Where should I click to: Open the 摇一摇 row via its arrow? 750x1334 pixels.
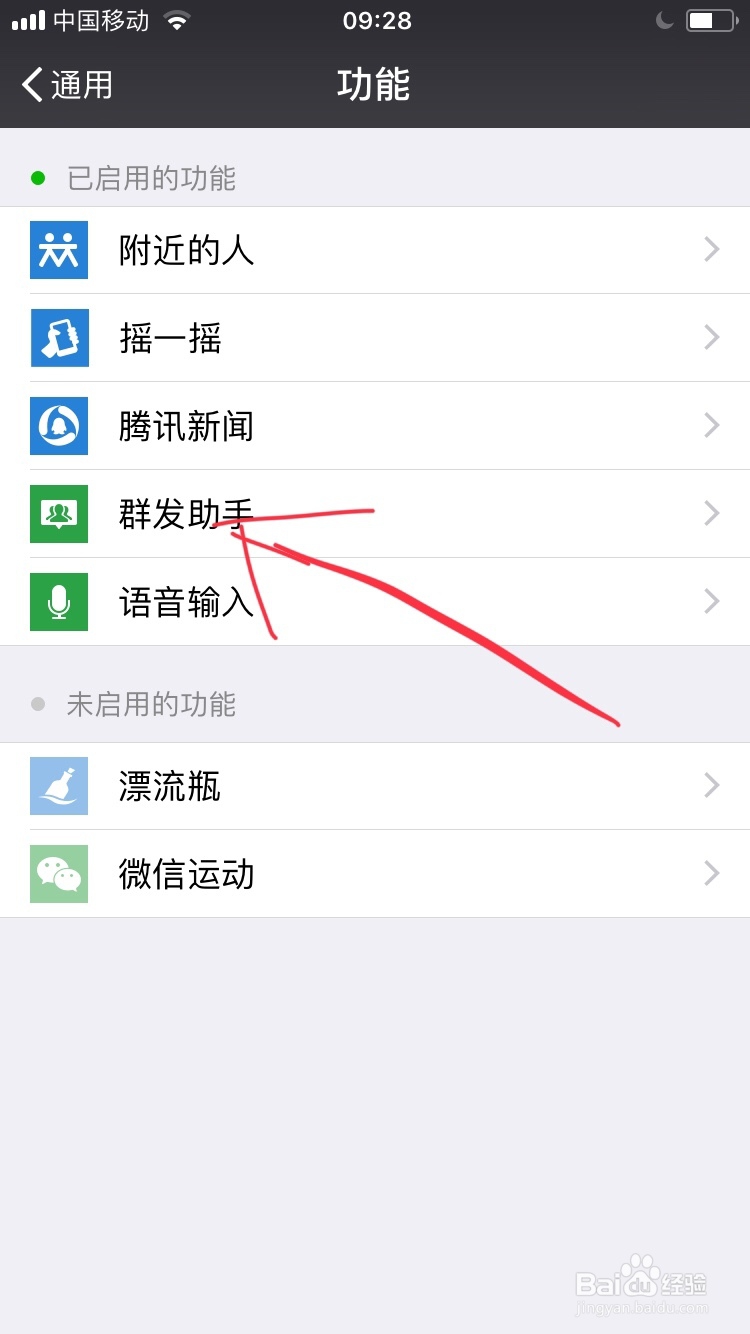point(711,337)
